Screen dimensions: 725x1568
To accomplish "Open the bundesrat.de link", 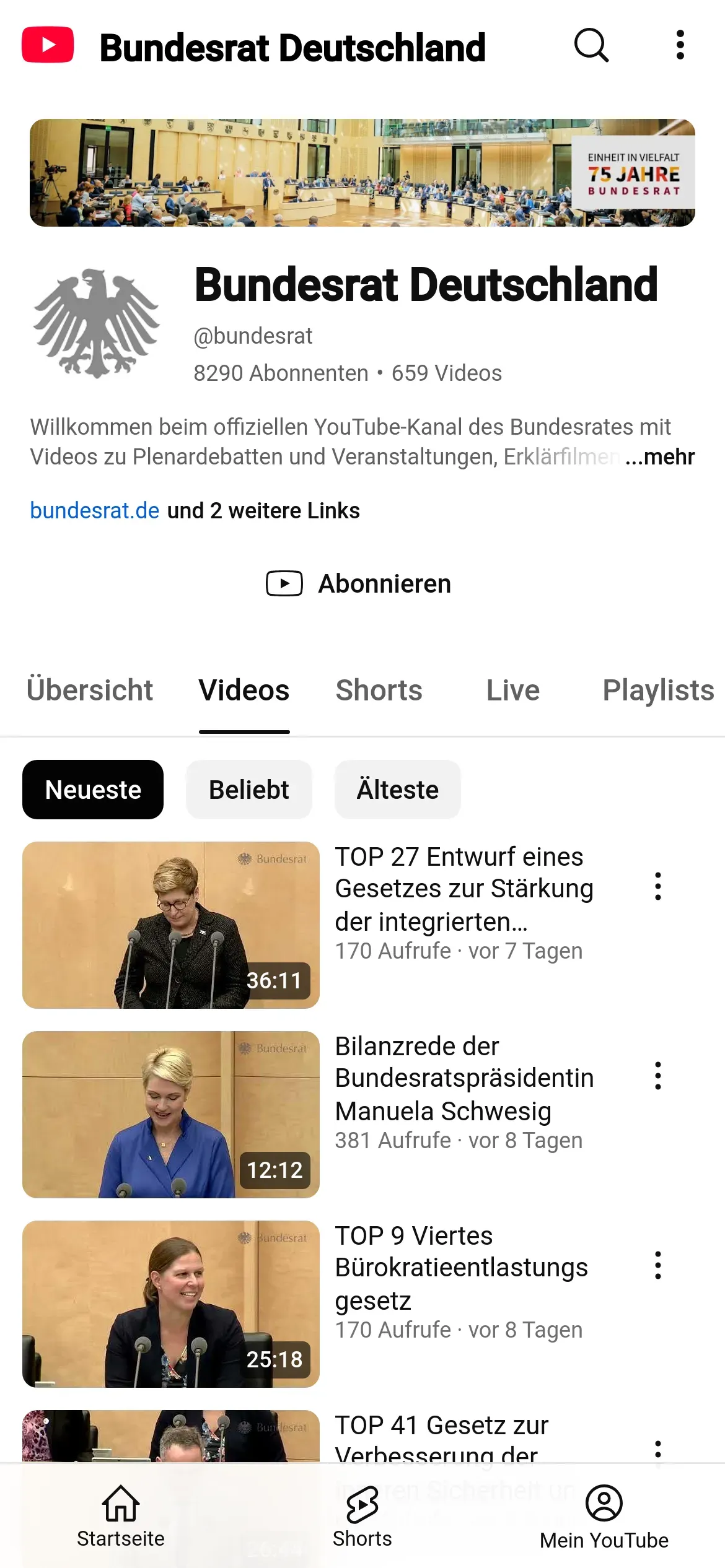I will coord(95,511).
